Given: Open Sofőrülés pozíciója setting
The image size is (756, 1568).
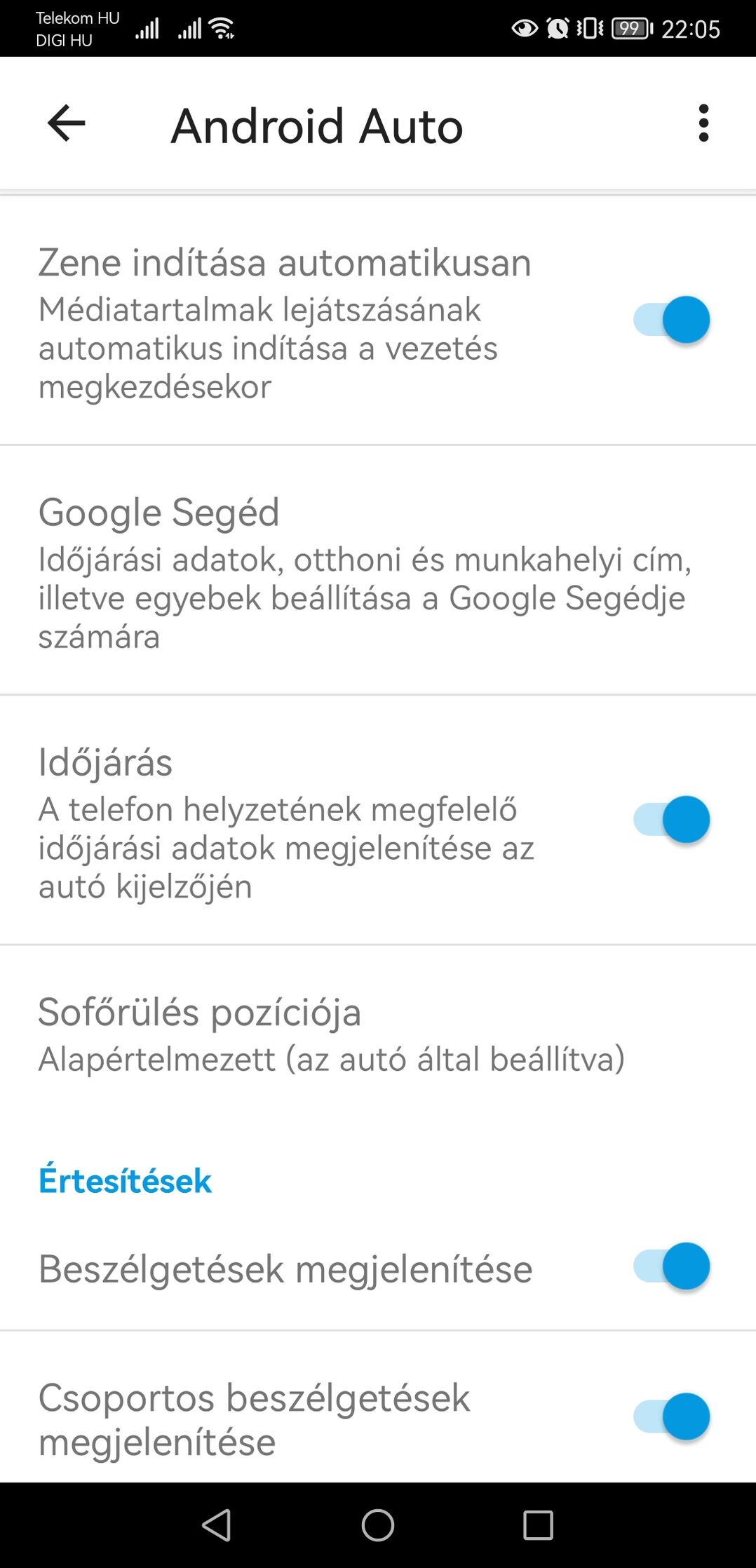Looking at the screenshot, I should (331, 1035).
